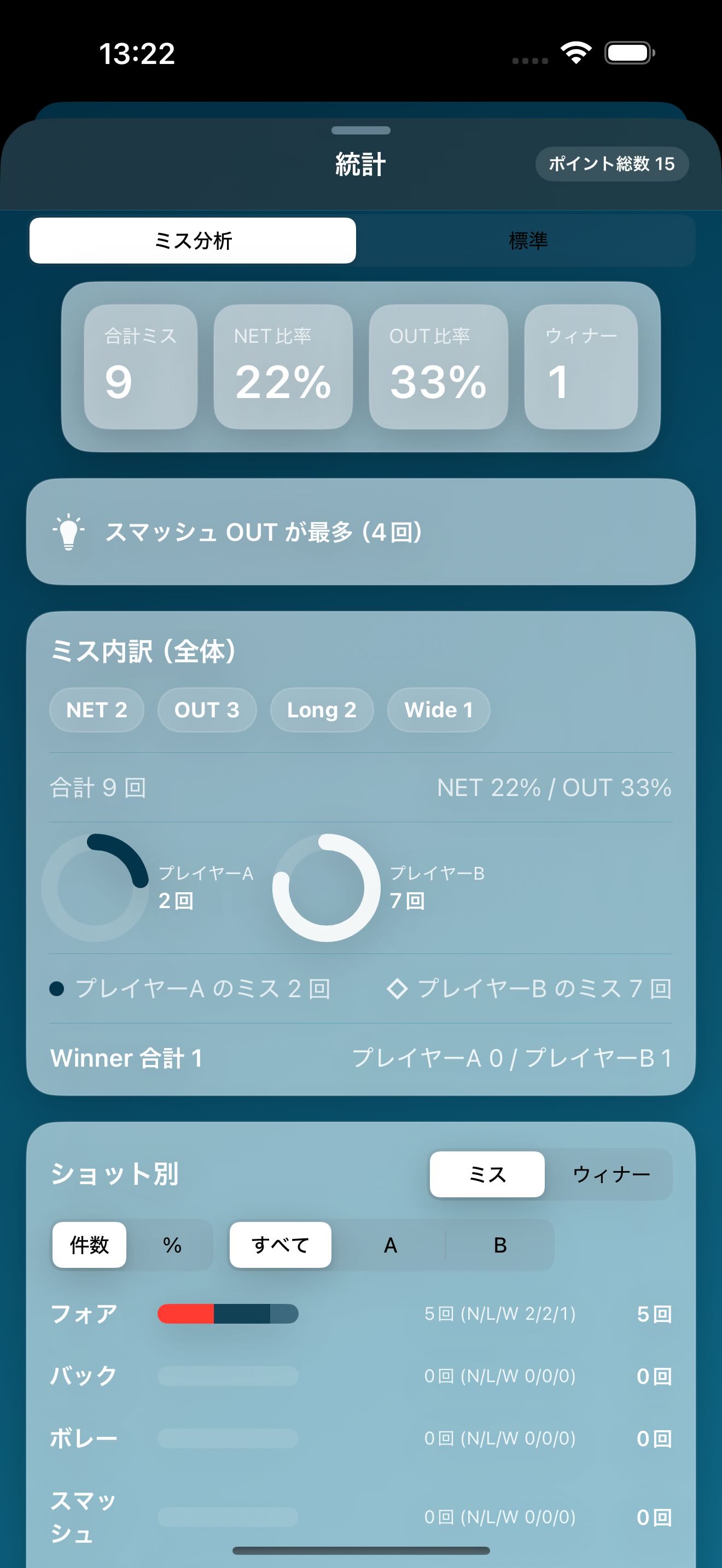Select the すべて filter option
This screenshot has height=1568, width=722.
pos(280,1245)
